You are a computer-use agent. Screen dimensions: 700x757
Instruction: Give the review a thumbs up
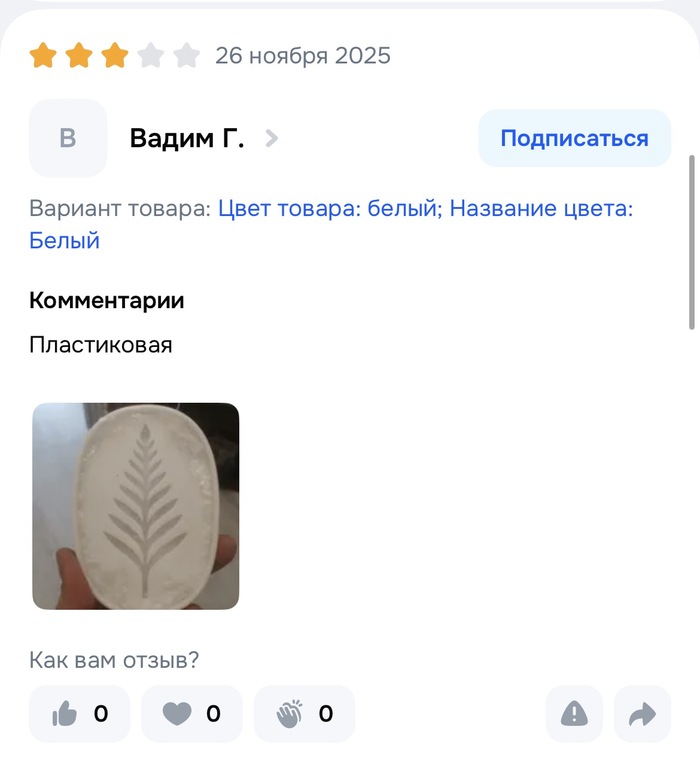(79, 714)
